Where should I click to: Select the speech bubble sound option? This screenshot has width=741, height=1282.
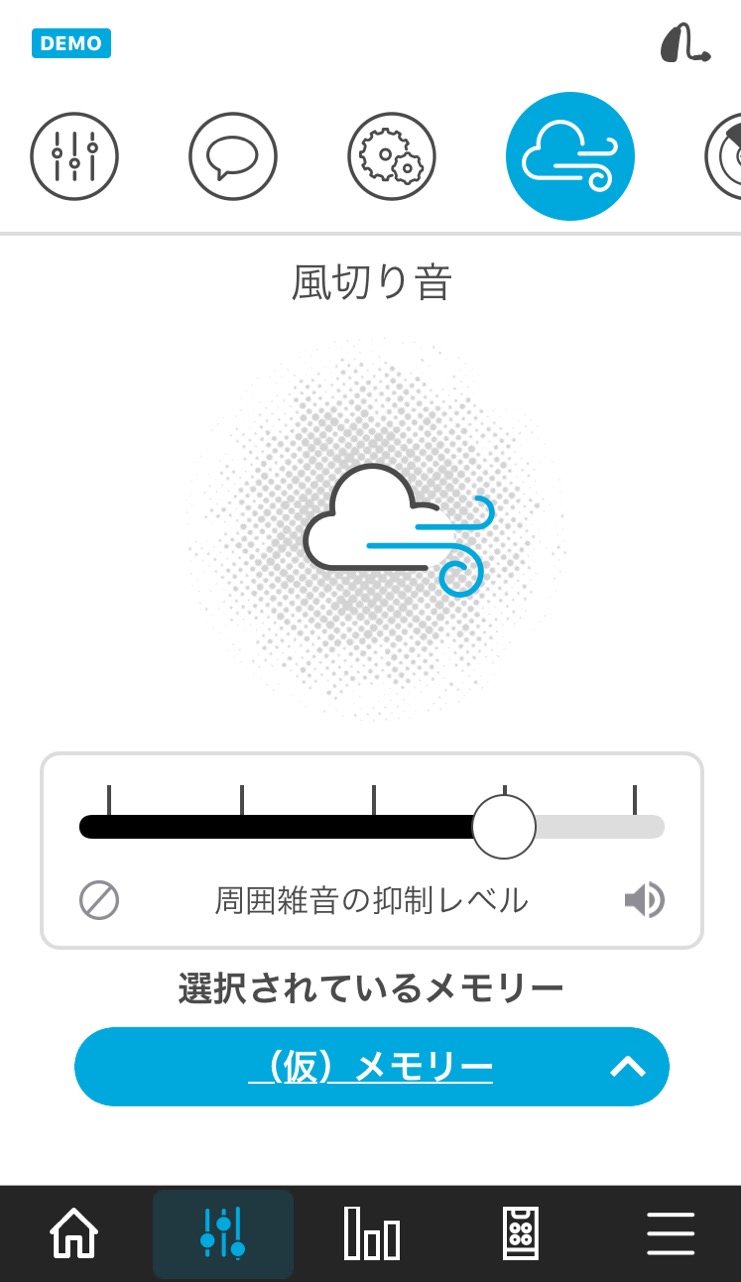[233, 157]
